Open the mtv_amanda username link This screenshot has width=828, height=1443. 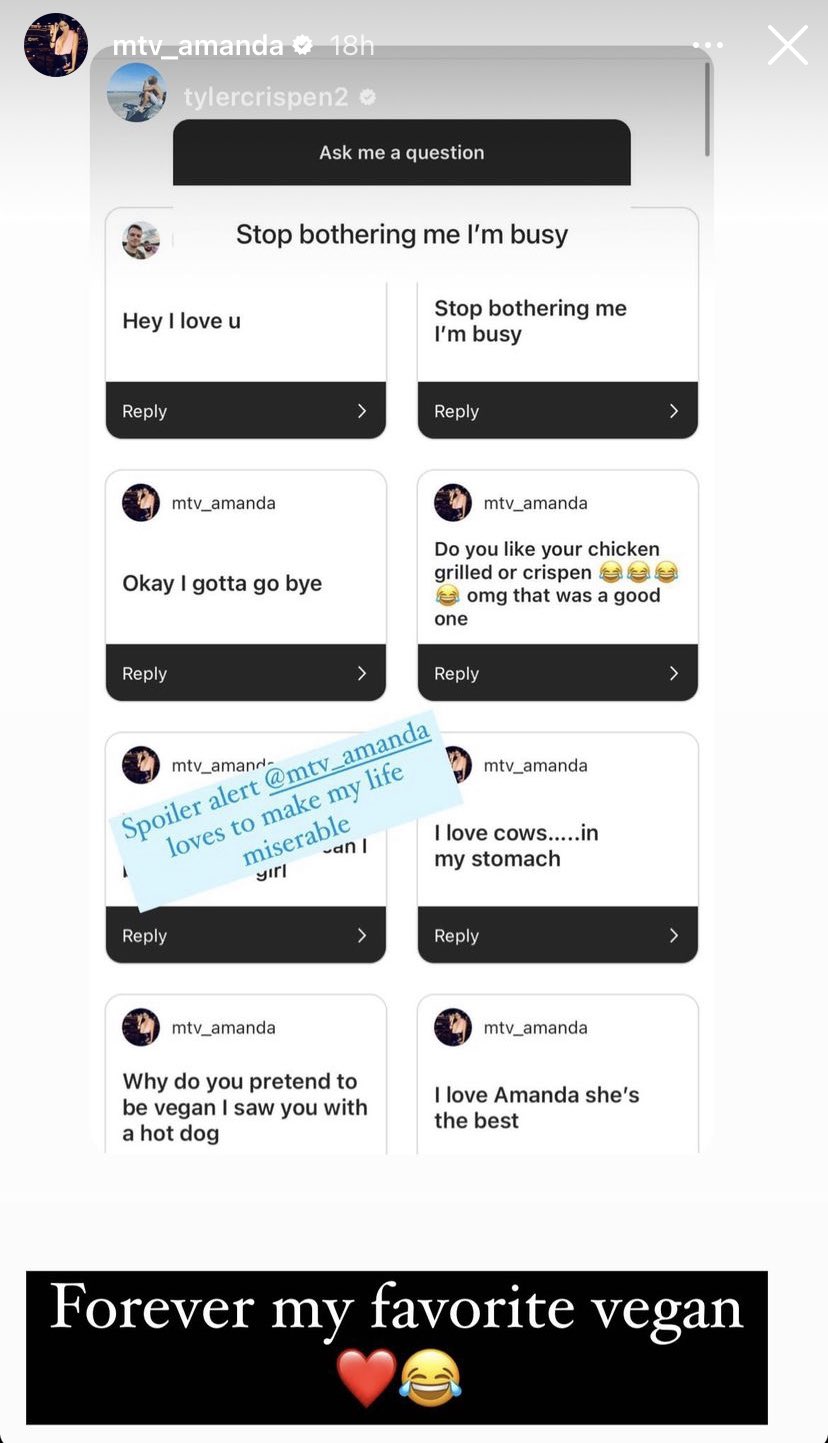coord(198,45)
